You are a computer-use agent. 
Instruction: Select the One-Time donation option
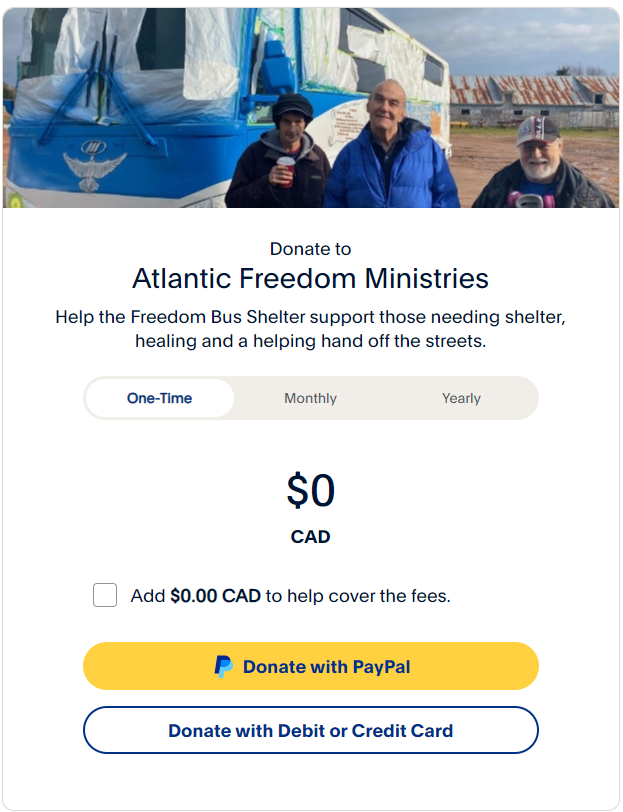(160, 398)
